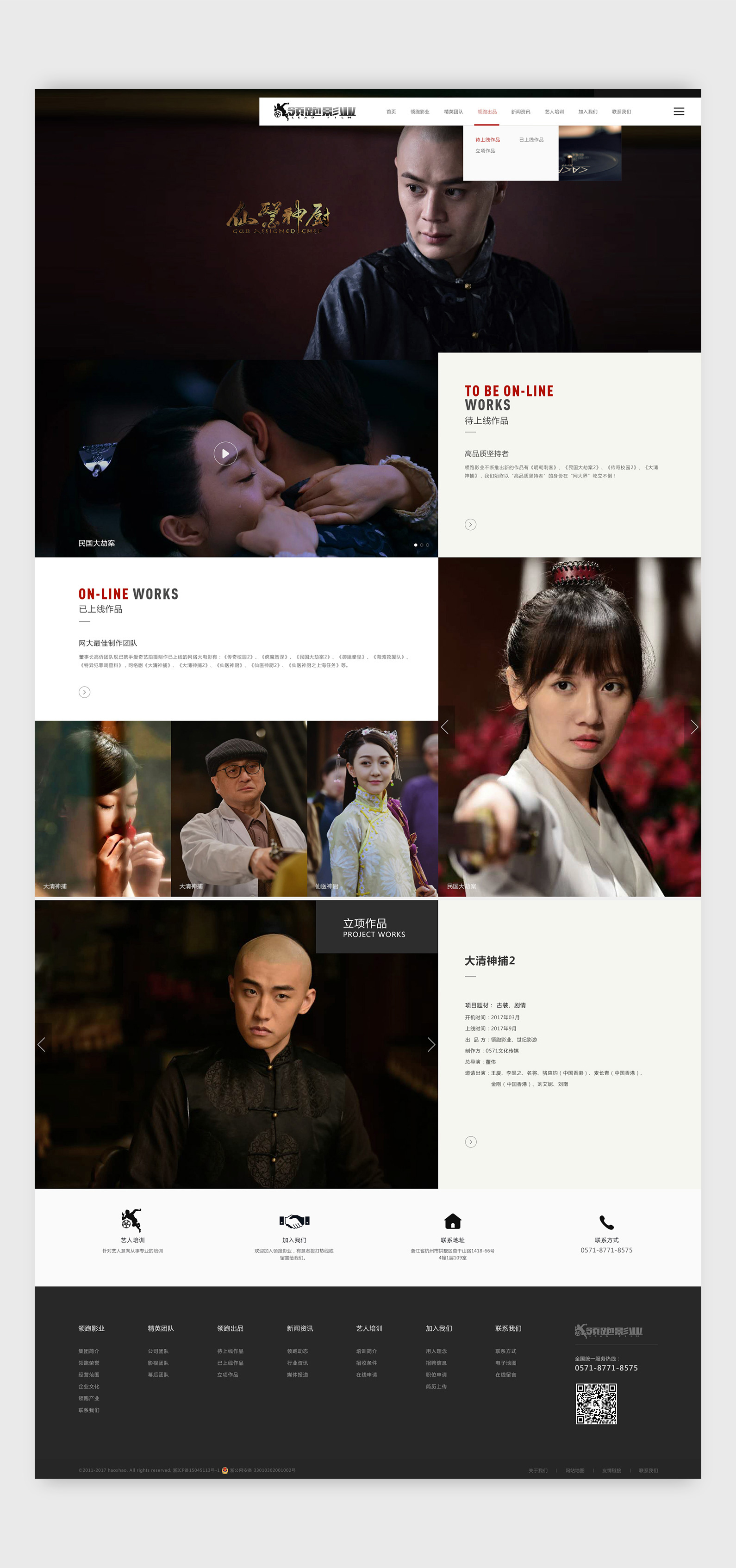Open 新闻资讯 in the top navigation bar
The height and width of the screenshot is (1568, 736).
tap(520, 112)
